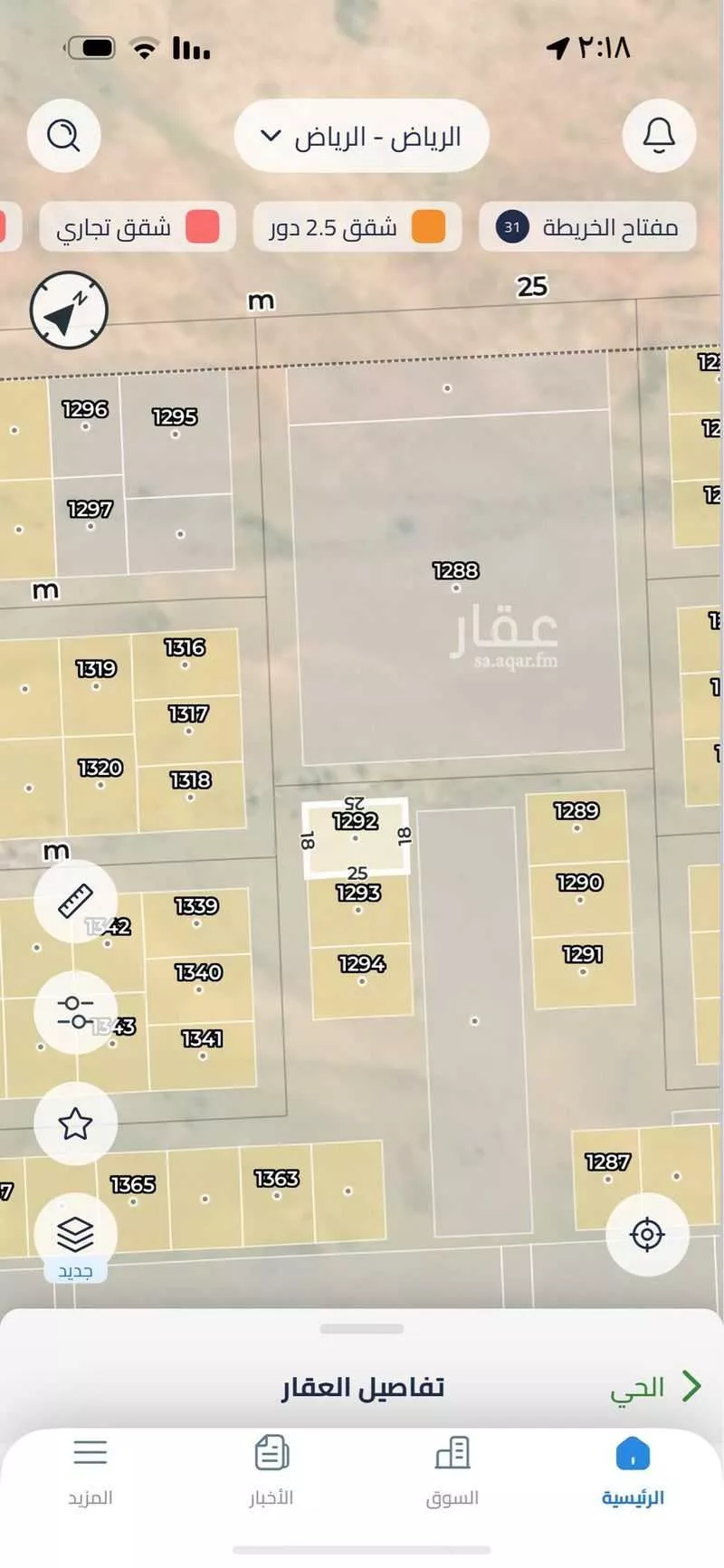Tap the star favorites icon
The image size is (724, 1568).
point(75,1123)
